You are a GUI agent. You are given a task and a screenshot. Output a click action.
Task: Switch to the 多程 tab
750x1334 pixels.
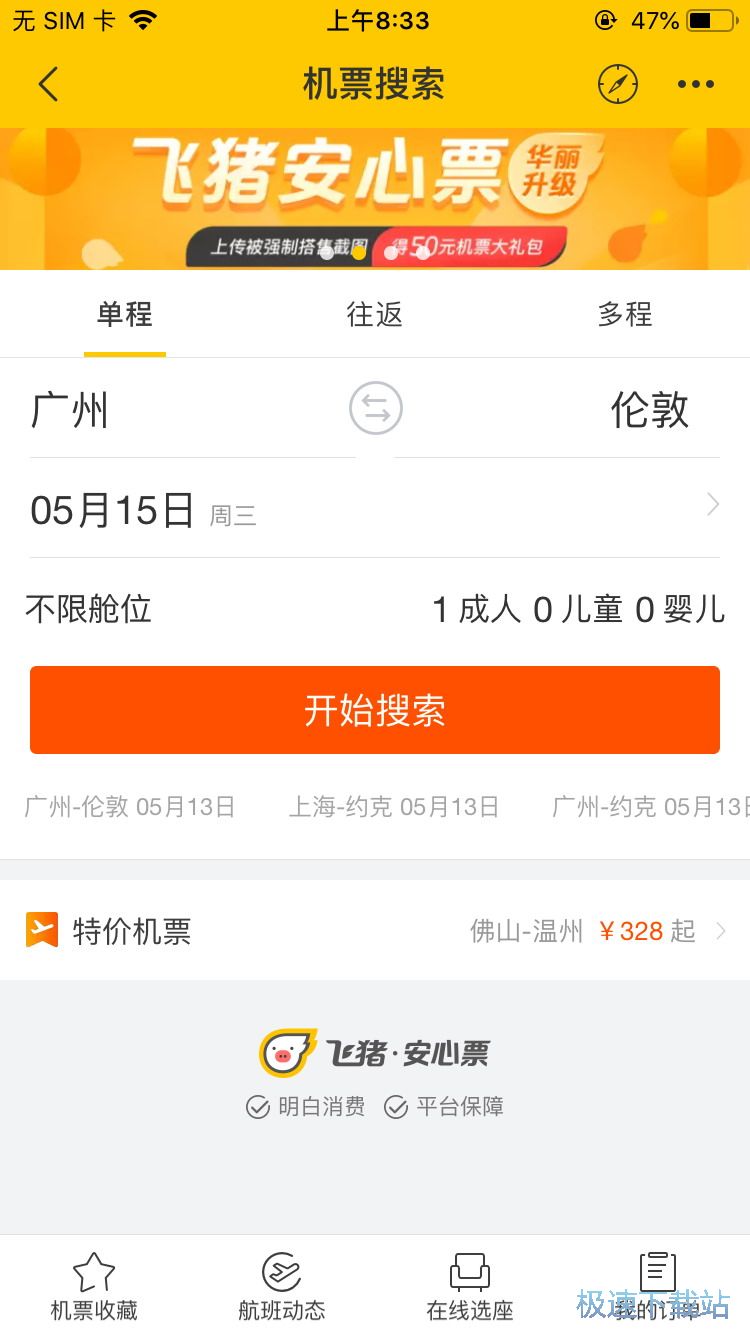tap(625, 314)
